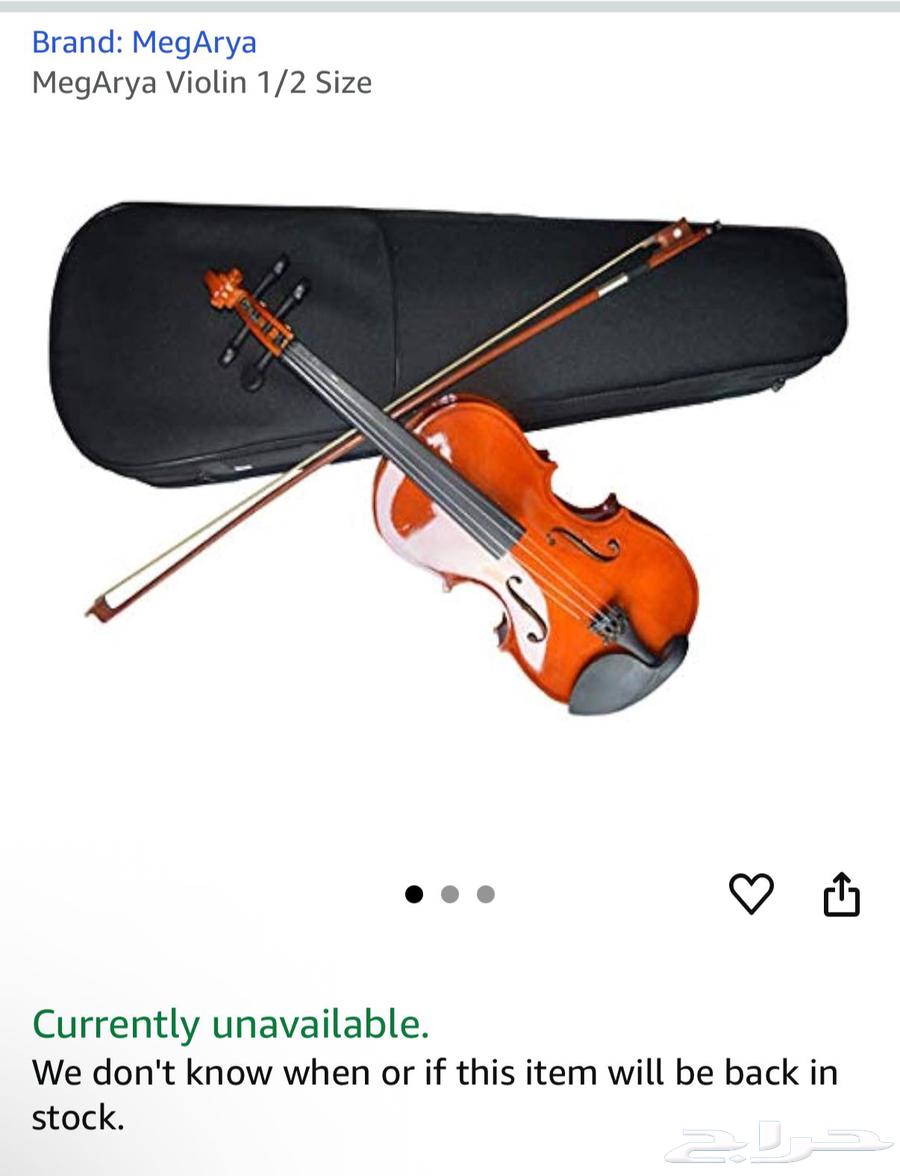Click the Currently unavailable heading
900x1176 pixels.
pyautogui.click(x=230, y=1026)
